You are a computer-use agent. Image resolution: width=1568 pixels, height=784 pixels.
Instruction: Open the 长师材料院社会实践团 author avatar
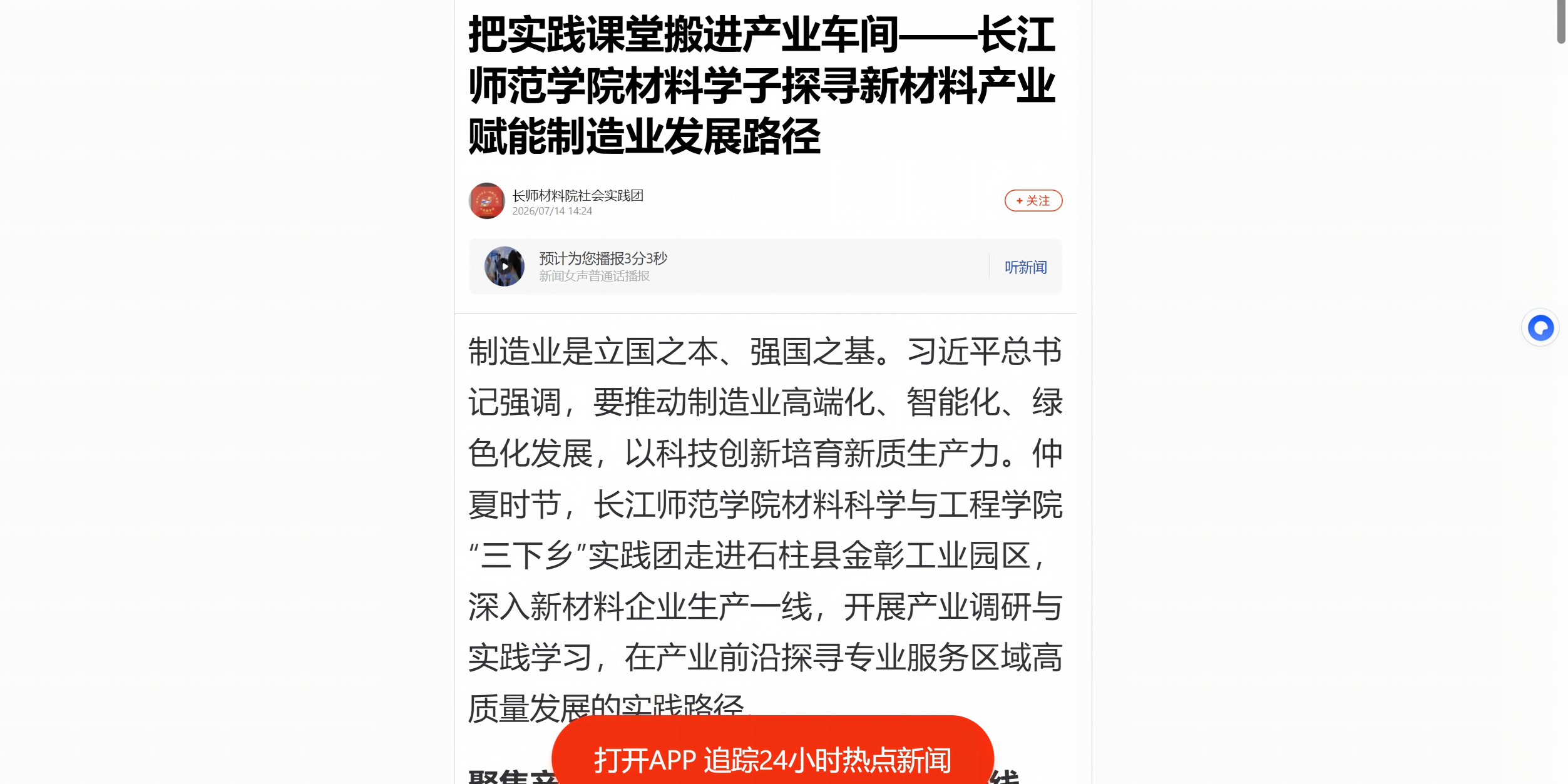tap(486, 201)
